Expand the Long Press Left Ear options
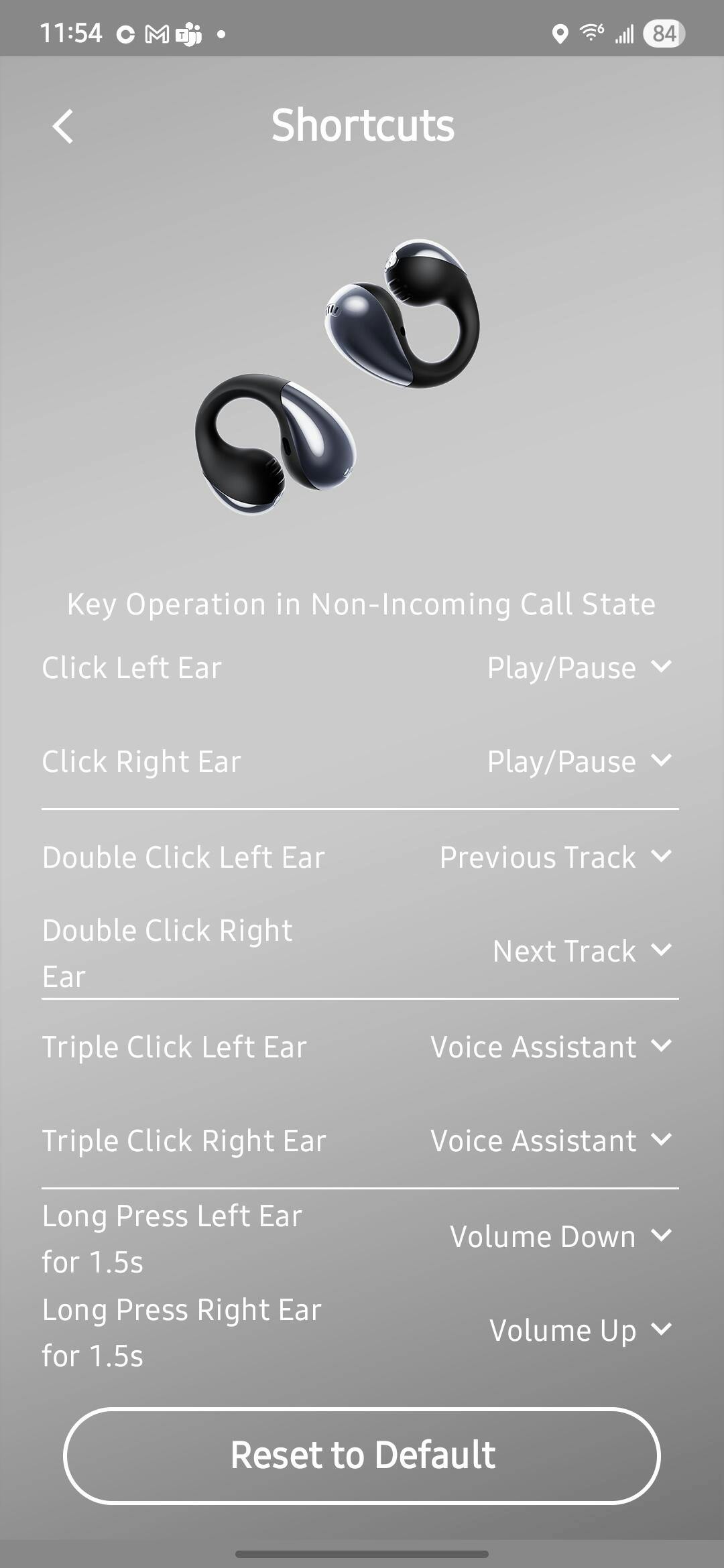The width and height of the screenshot is (724, 1568). 560,1237
